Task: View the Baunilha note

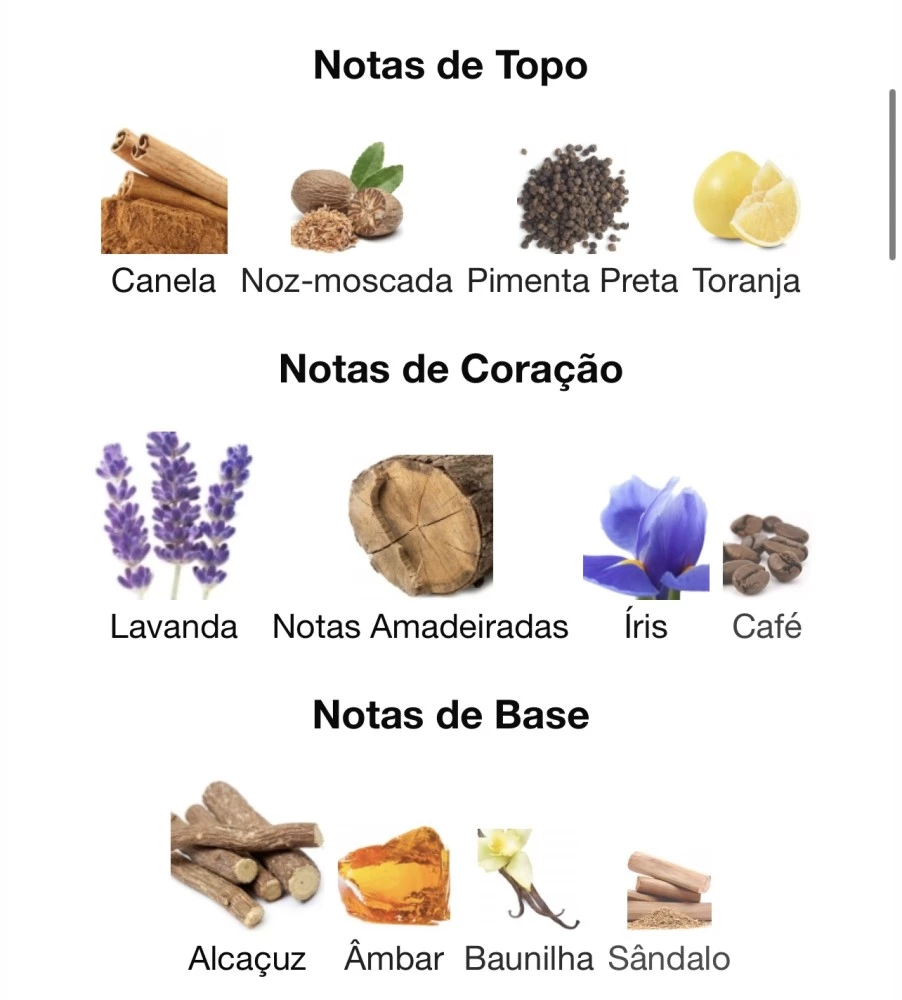Action: 529,879
